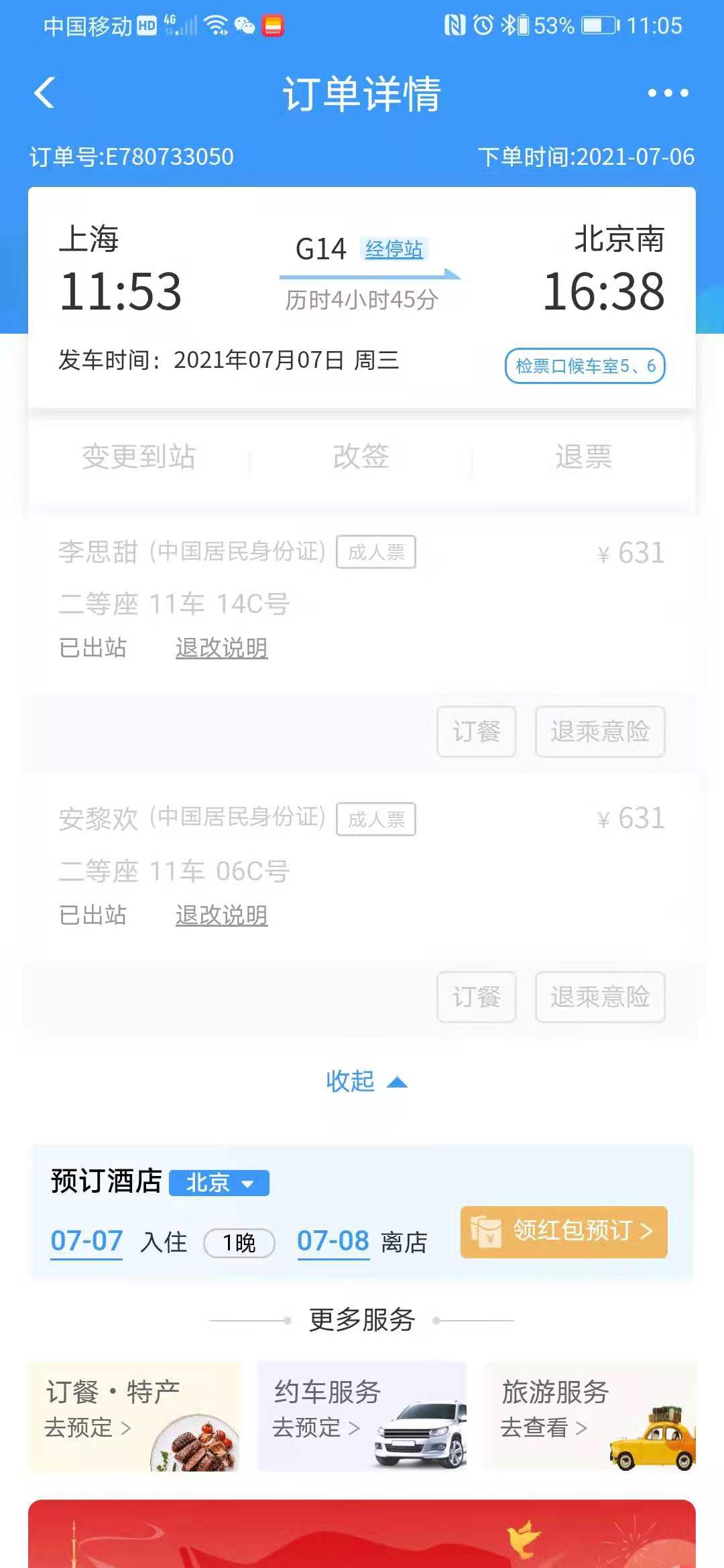Tap 领红包预订 to book a hotel
This screenshot has width=724, height=1568.
click(x=564, y=1232)
